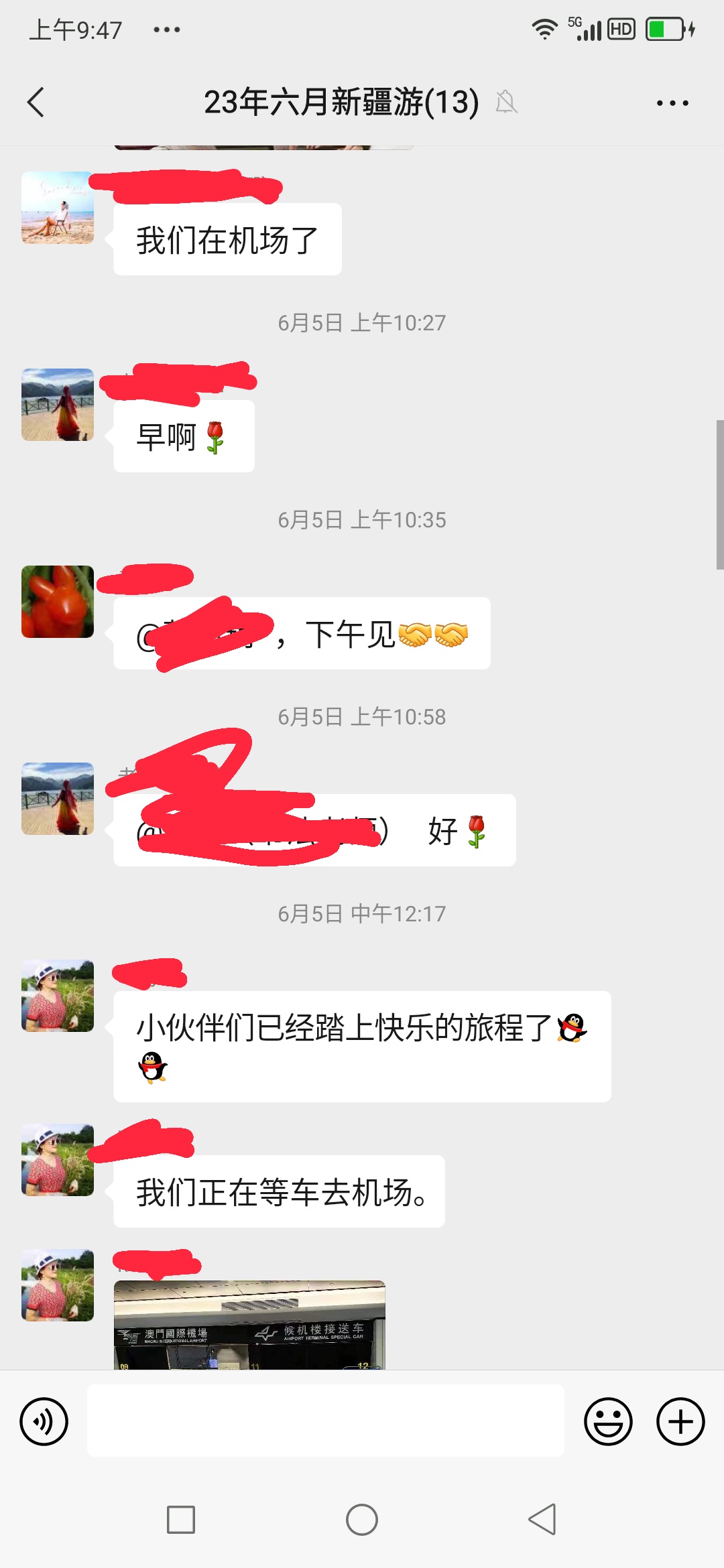
Task: Toggle the home navigation circle button
Action: [x=361, y=1520]
